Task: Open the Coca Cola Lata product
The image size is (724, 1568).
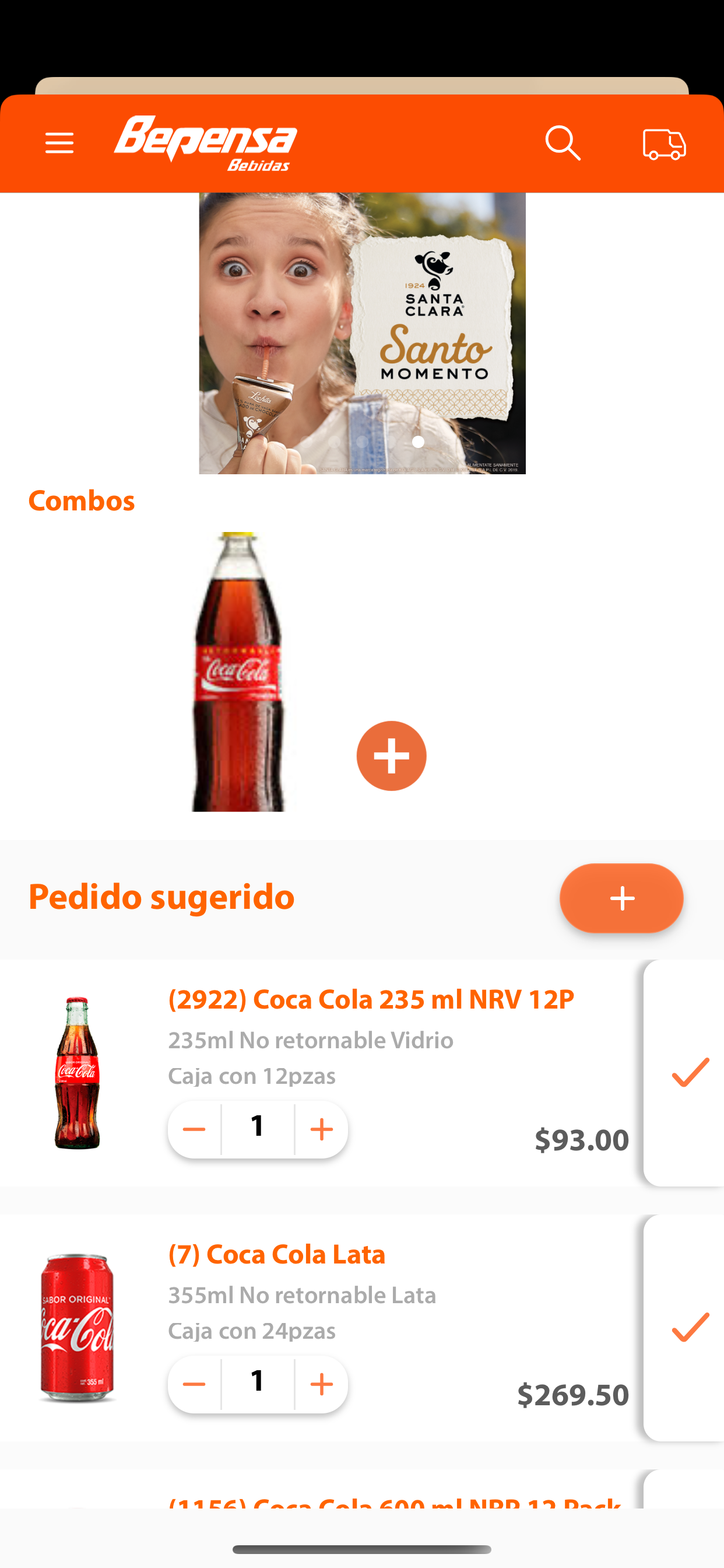Action: pyautogui.click(x=277, y=1254)
